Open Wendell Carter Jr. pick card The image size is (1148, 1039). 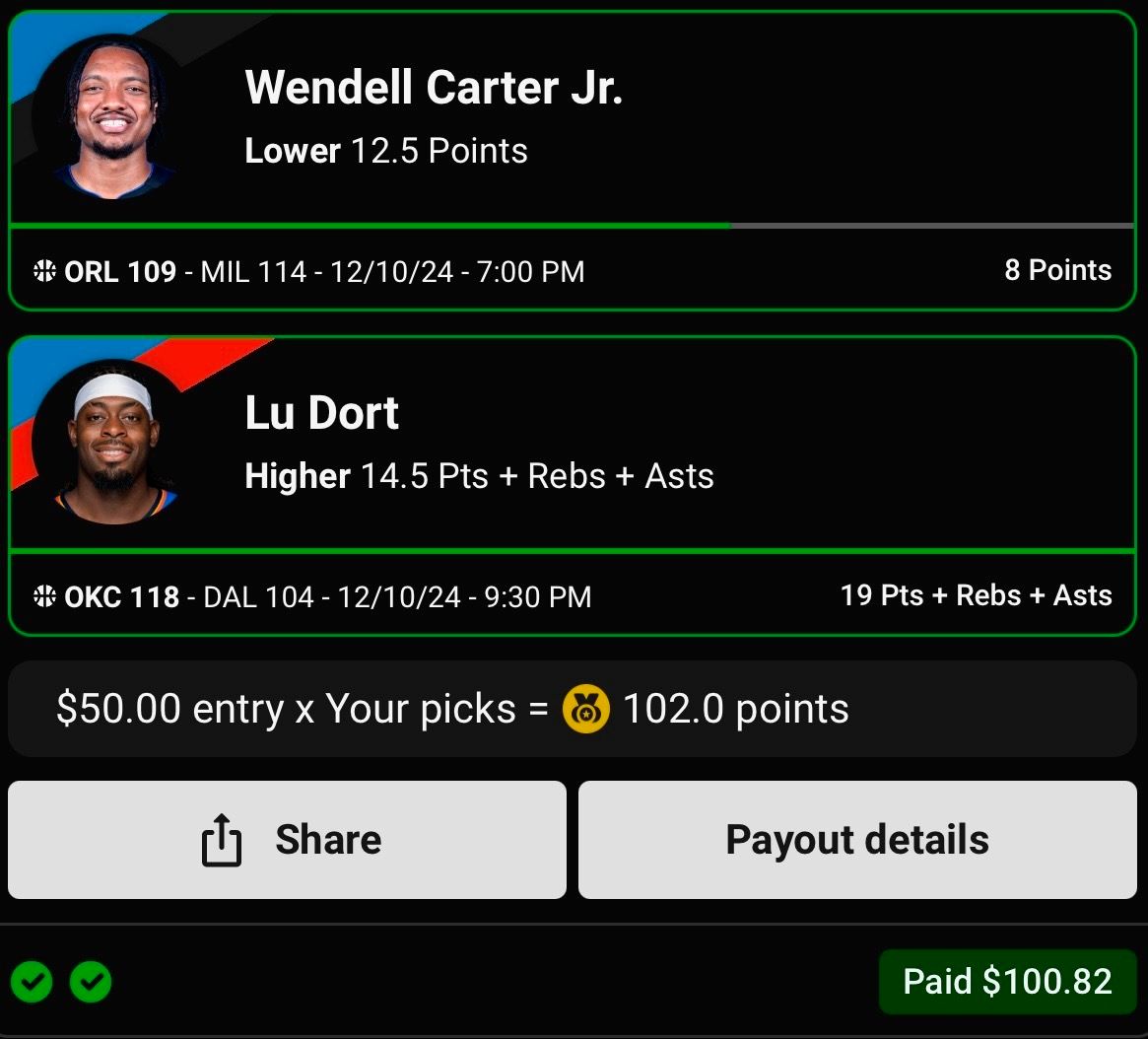pyautogui.click(x=572, y=118)
